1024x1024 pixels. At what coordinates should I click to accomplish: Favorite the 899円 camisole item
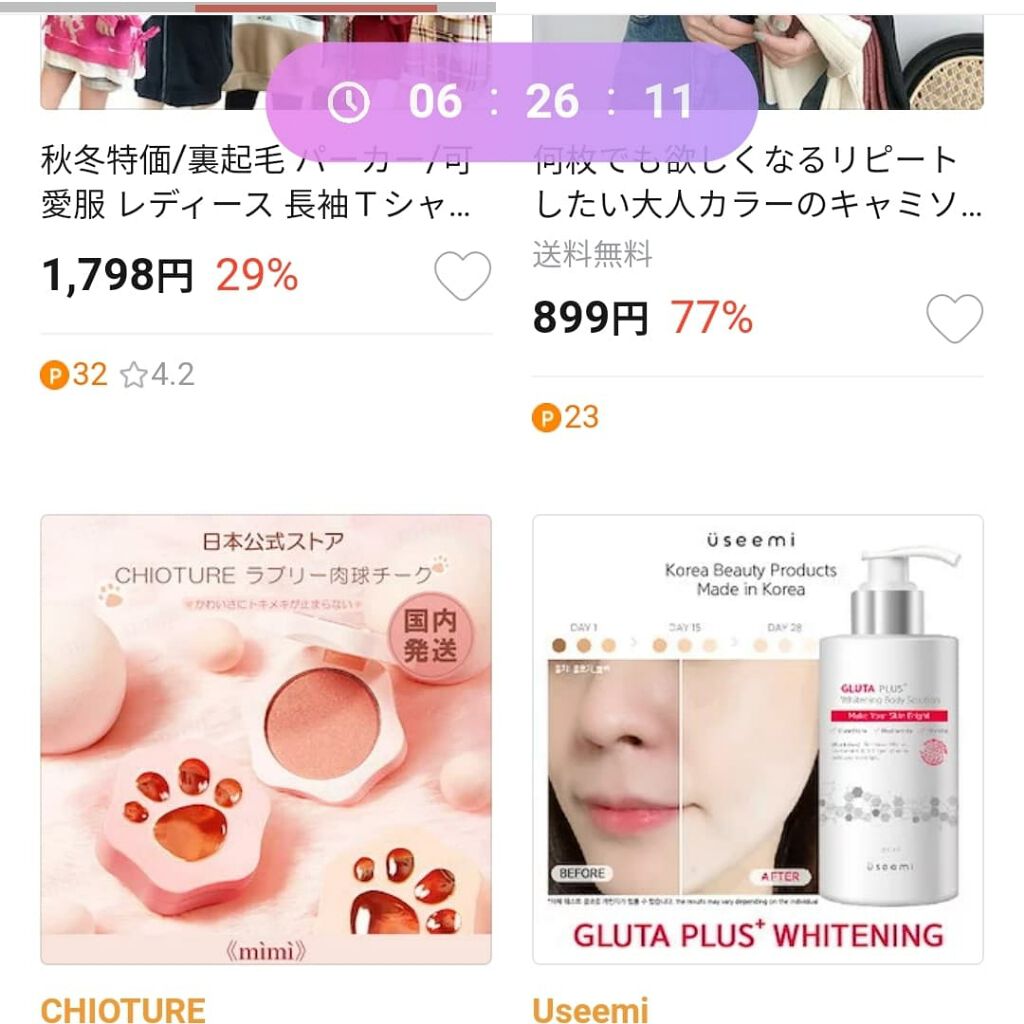click(954, 318)
